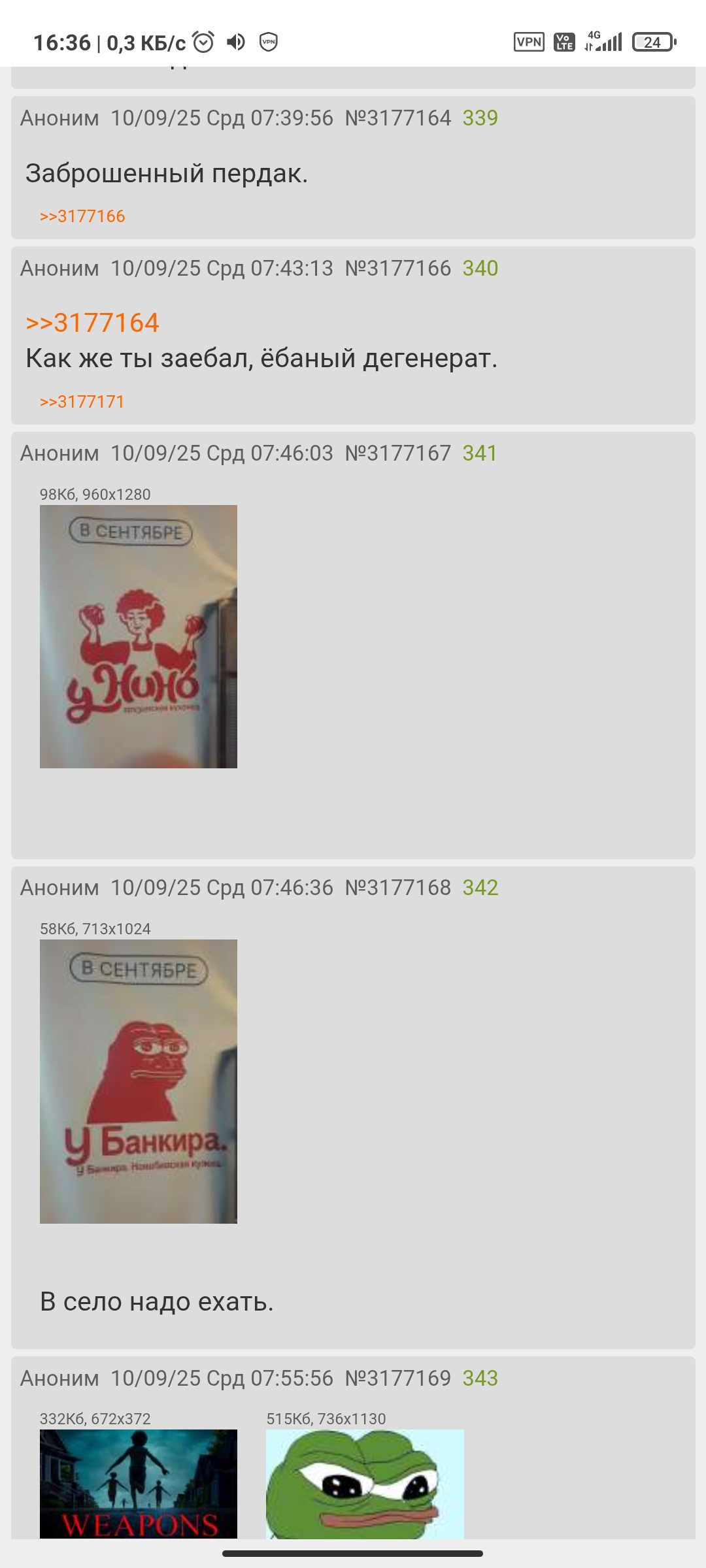Enlarge the 713x1024 image in post 342
Viewport: 706px width, 1568px height.
coord(139,1081)
